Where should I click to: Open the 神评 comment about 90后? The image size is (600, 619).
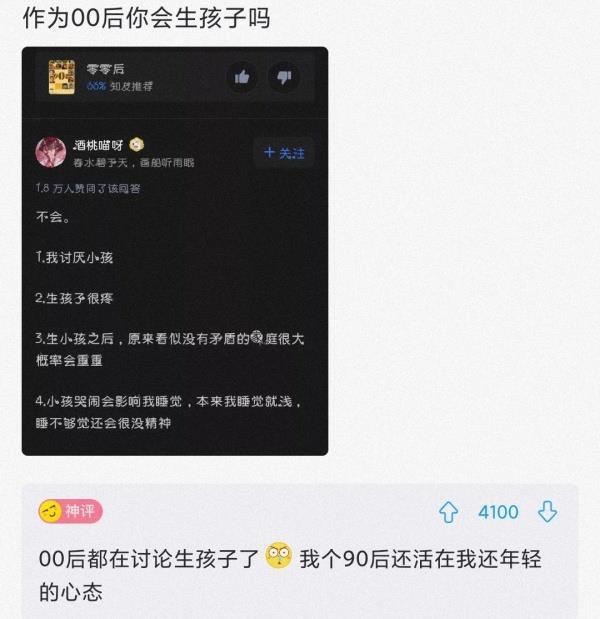tap(290, 575)
